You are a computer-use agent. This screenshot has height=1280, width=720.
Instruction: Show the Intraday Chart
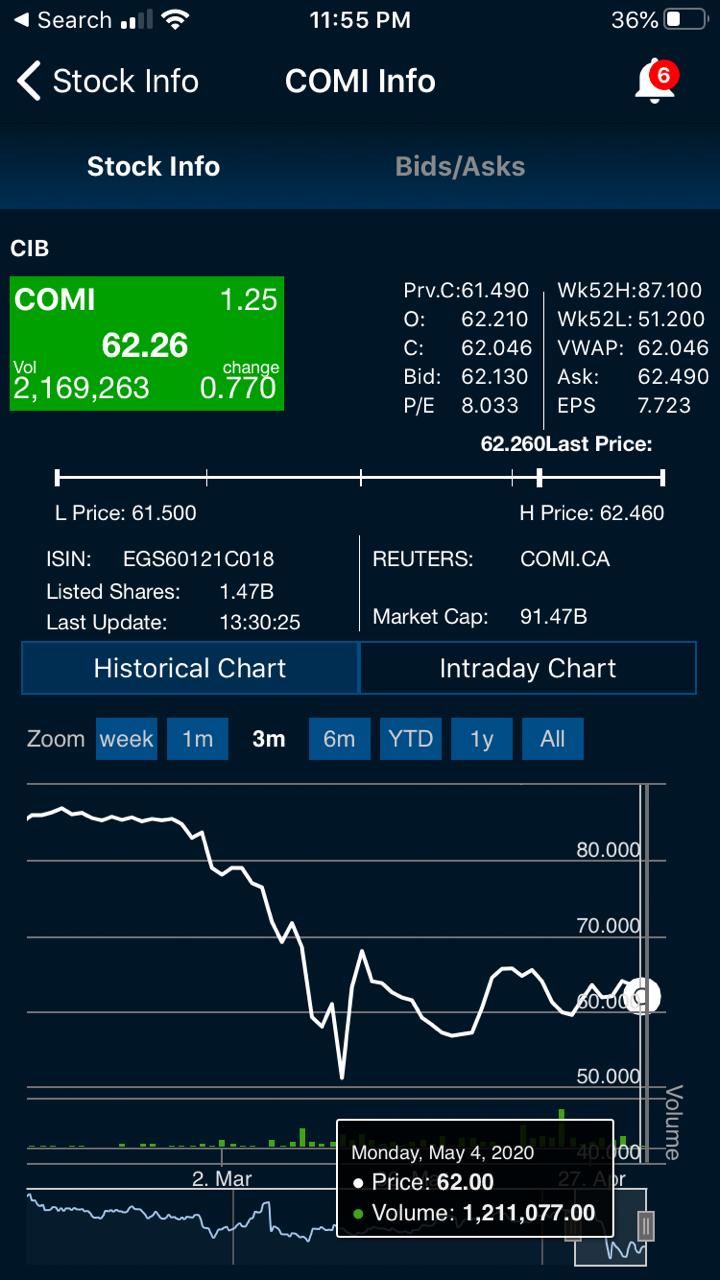coord(527,668)
